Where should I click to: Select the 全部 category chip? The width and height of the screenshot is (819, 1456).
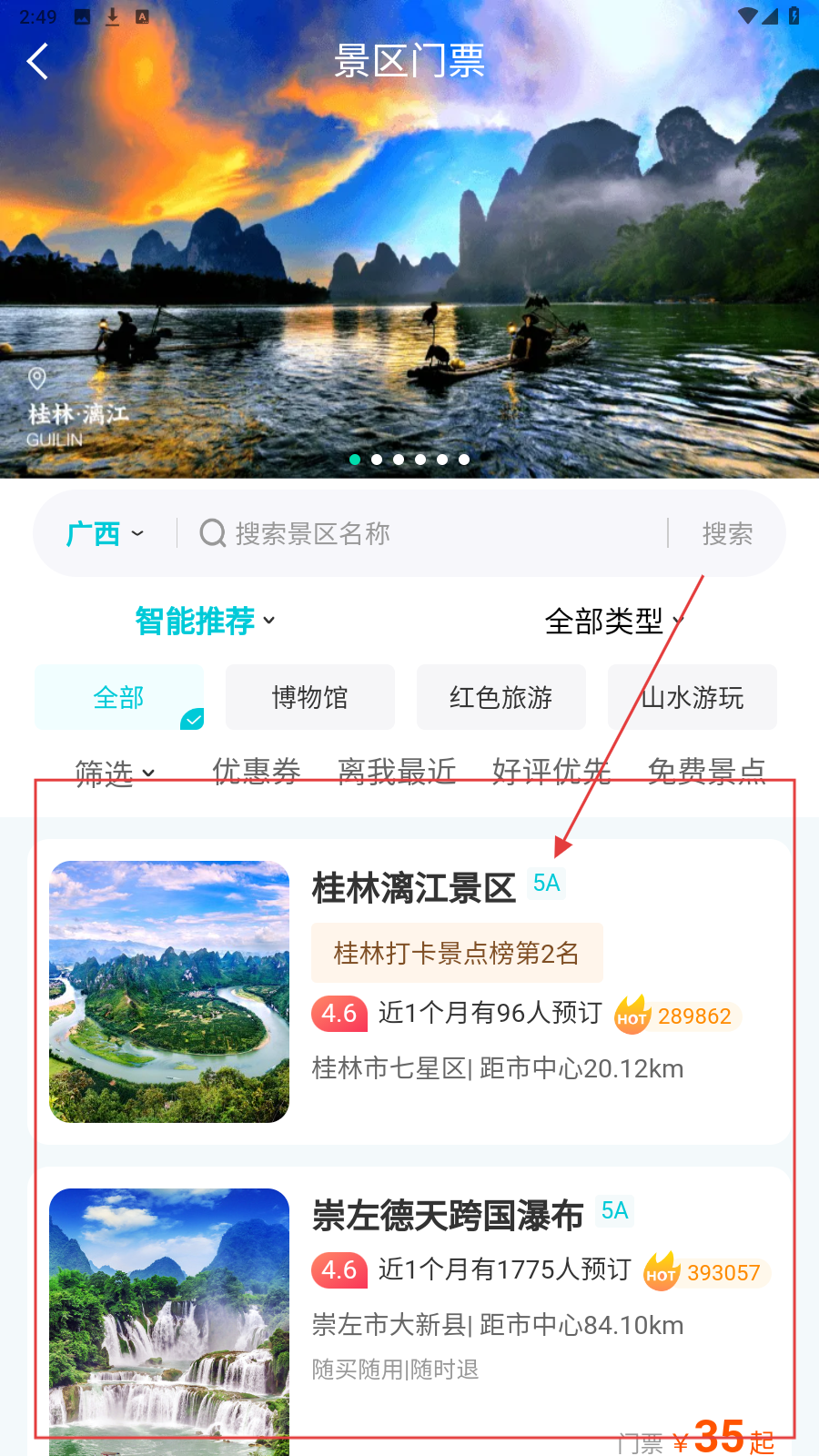click(119, 697)
